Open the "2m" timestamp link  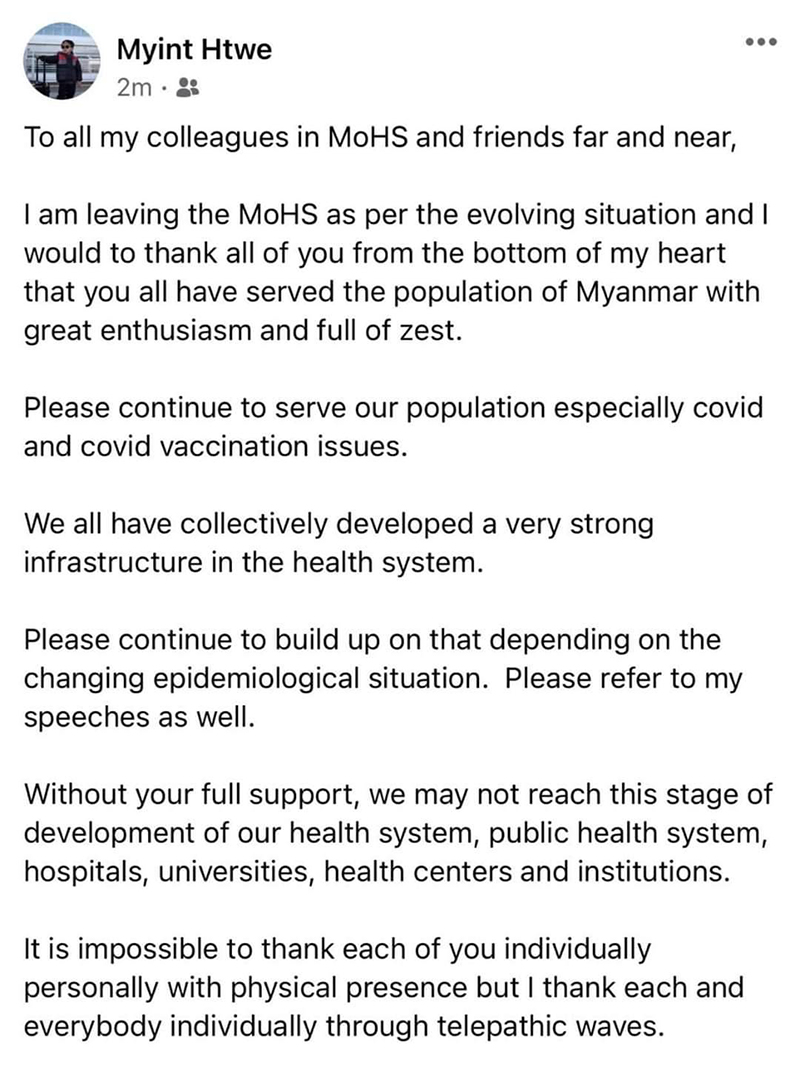tap(135, 84)
